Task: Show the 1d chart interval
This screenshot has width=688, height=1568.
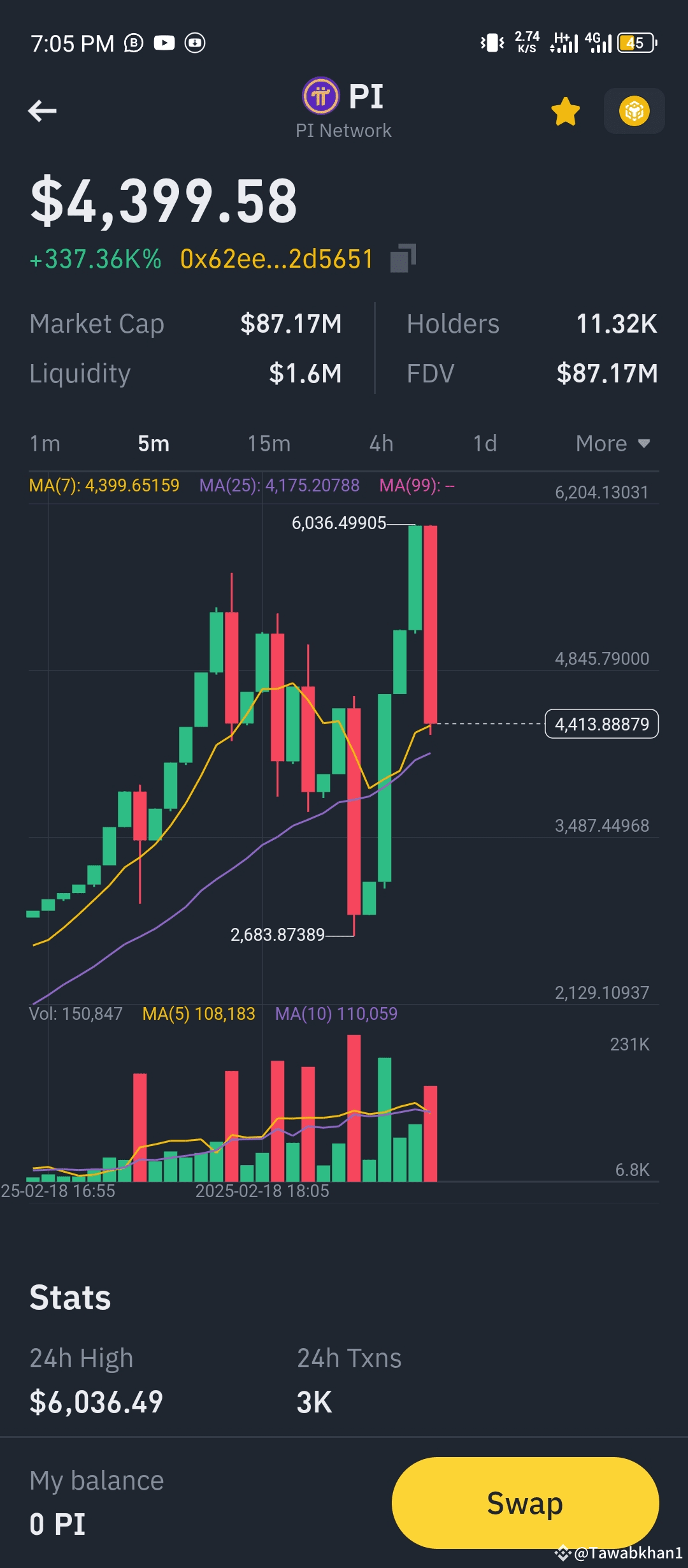Action: [x=485, y=444]
